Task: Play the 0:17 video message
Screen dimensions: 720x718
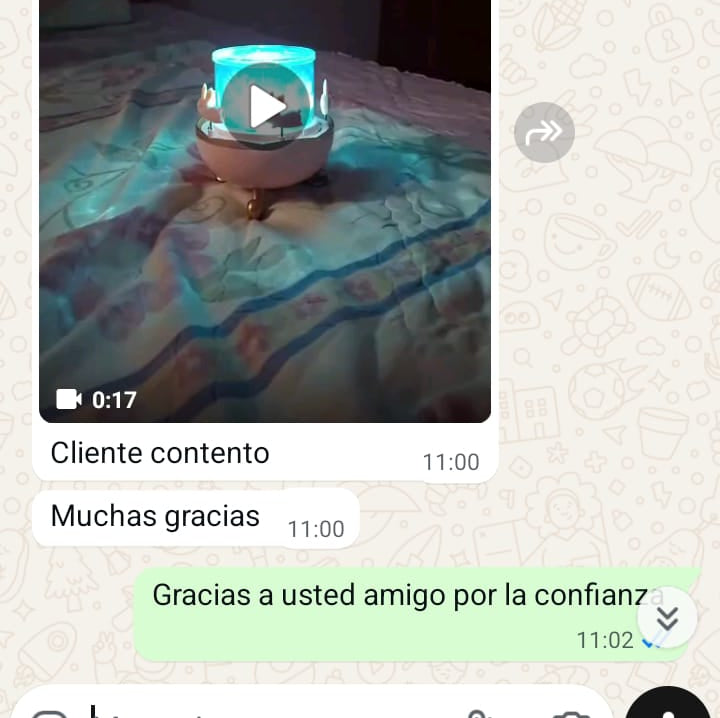Action: pyautogui.click(x=266, y=107)
